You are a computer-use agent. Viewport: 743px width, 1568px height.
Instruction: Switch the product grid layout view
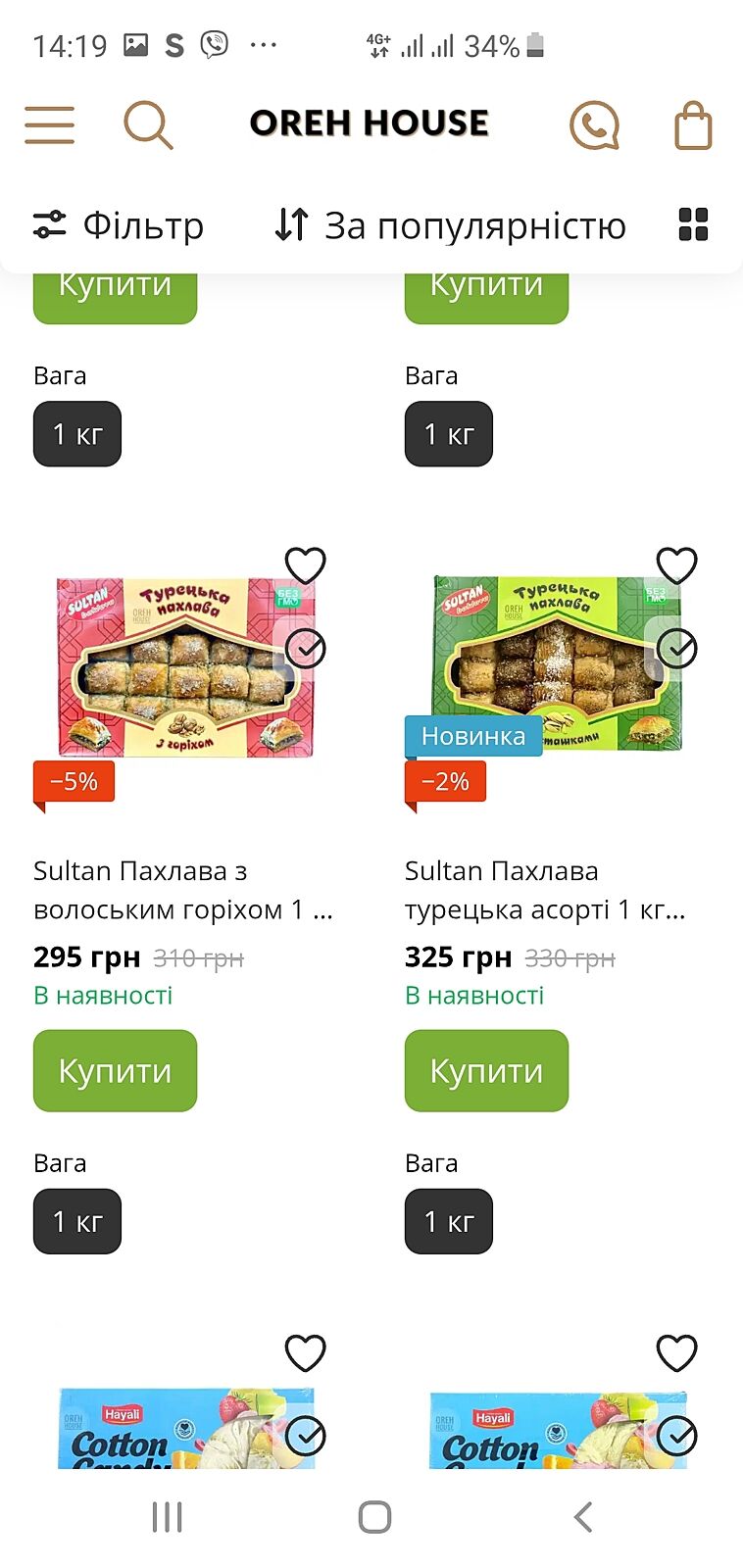tap(693, 224)
